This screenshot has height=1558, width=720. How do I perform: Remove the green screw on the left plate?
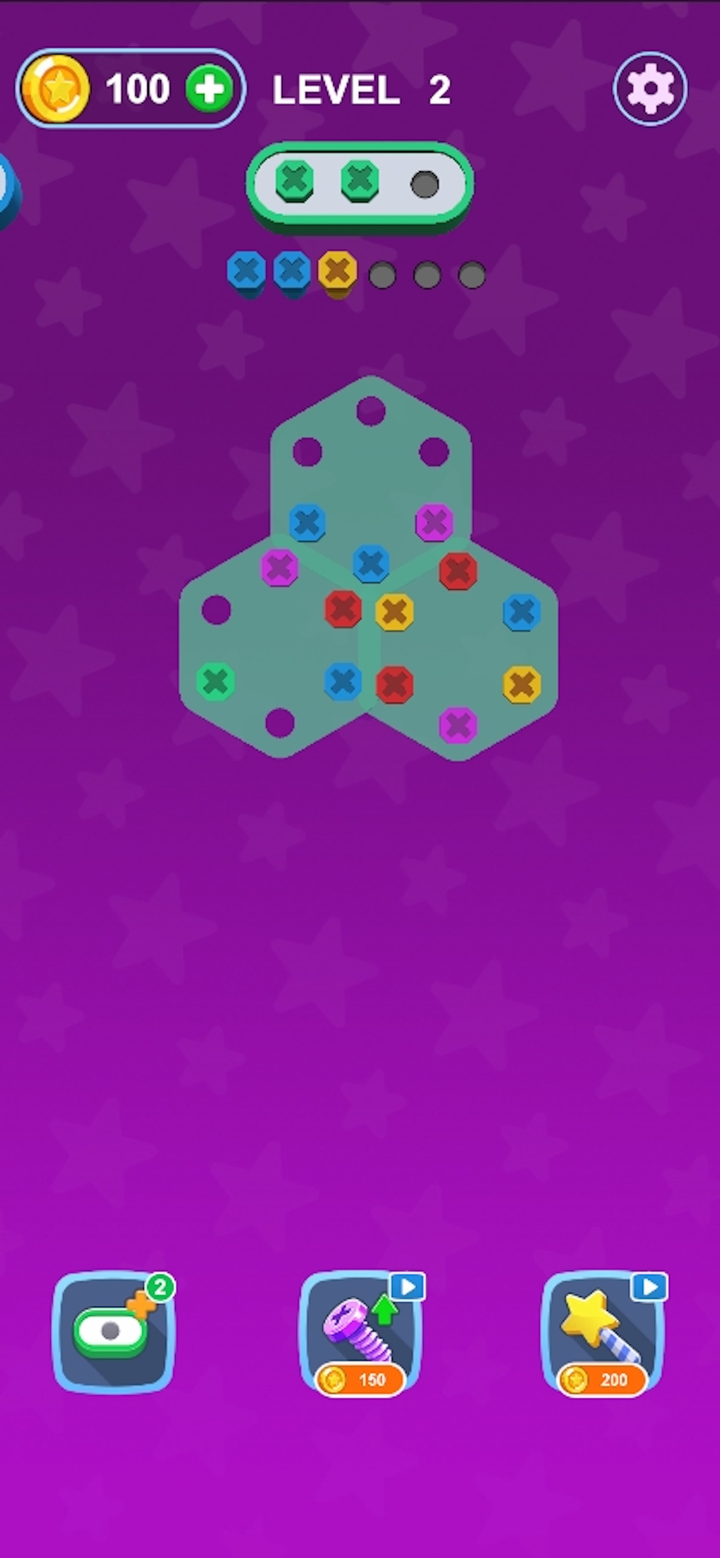215,680
